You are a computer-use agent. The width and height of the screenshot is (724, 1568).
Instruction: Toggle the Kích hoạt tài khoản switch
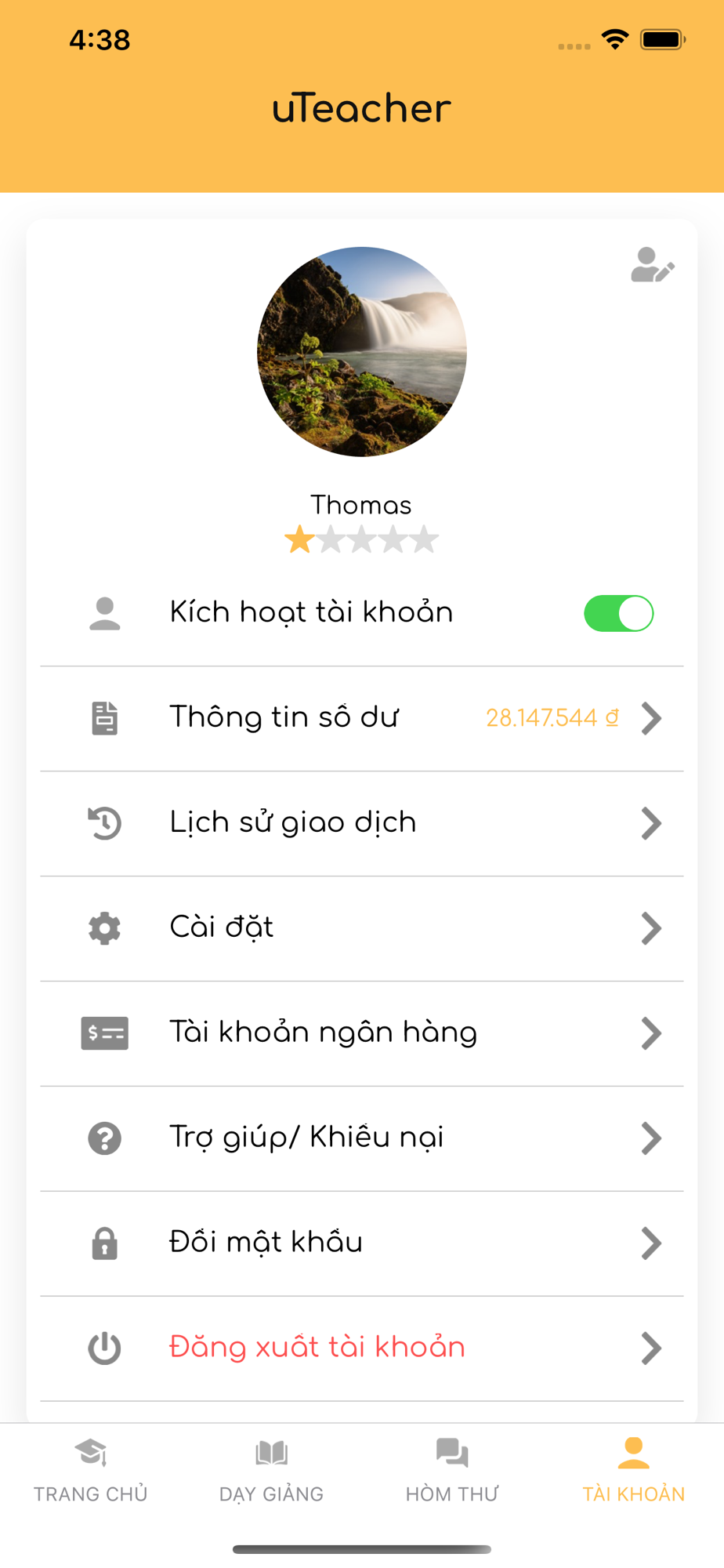tap(618, 613)
